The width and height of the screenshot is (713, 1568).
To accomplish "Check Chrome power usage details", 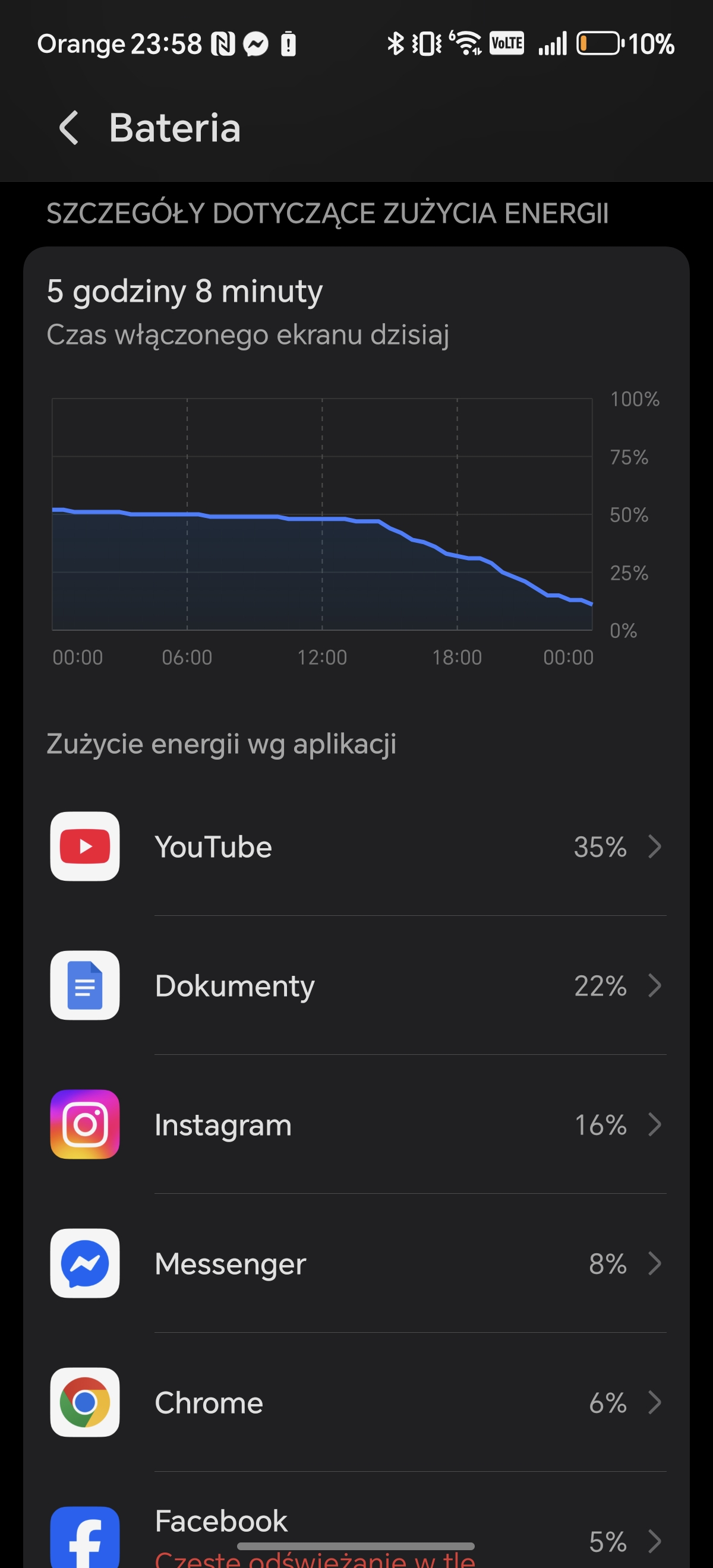I will pos(357,1402).
